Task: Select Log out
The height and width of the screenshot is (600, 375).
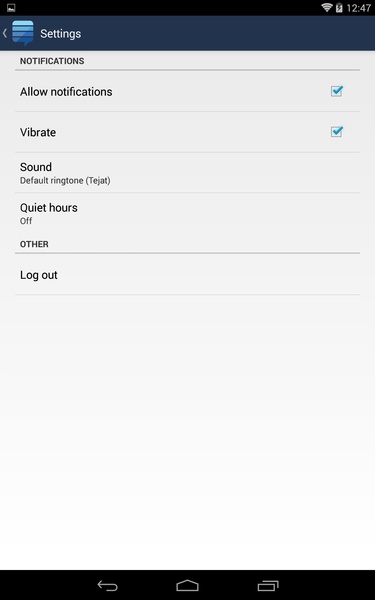Action: coord(188,275)
